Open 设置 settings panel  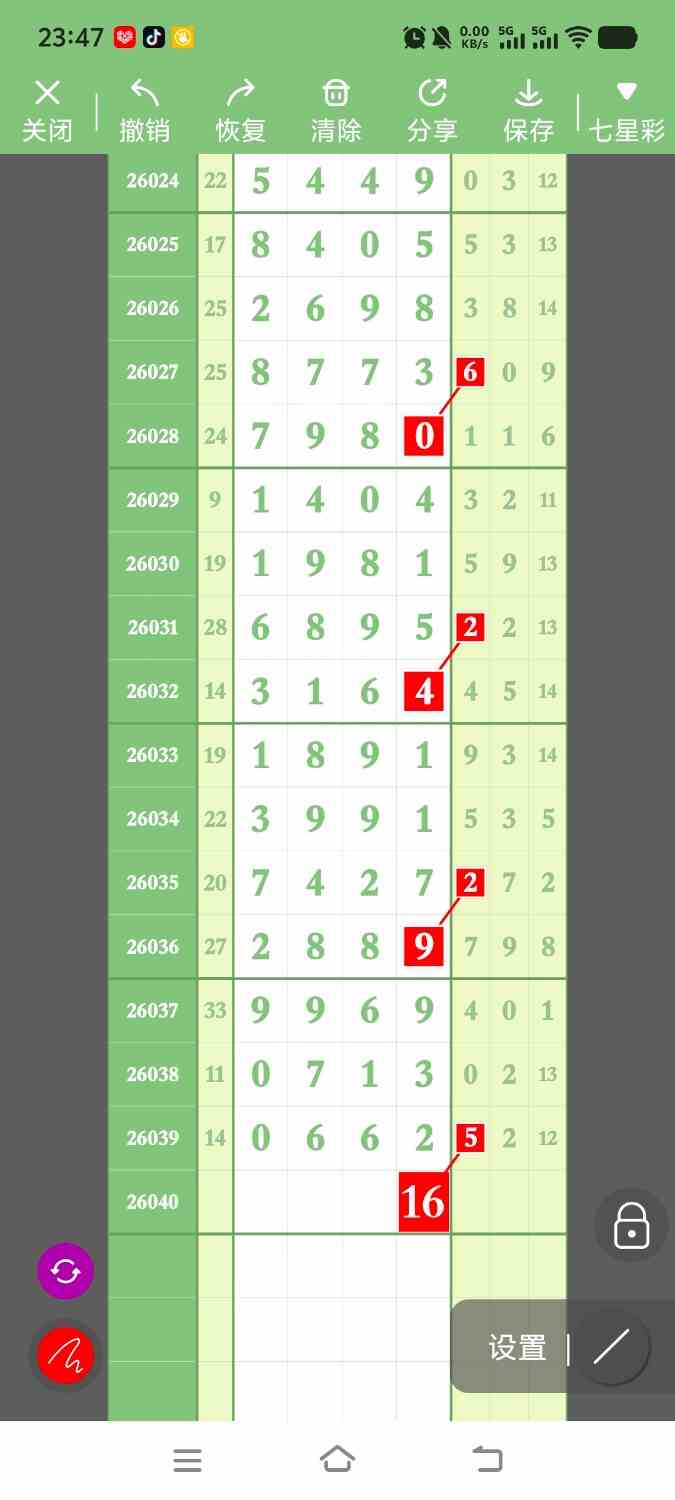coord(517,1348)
